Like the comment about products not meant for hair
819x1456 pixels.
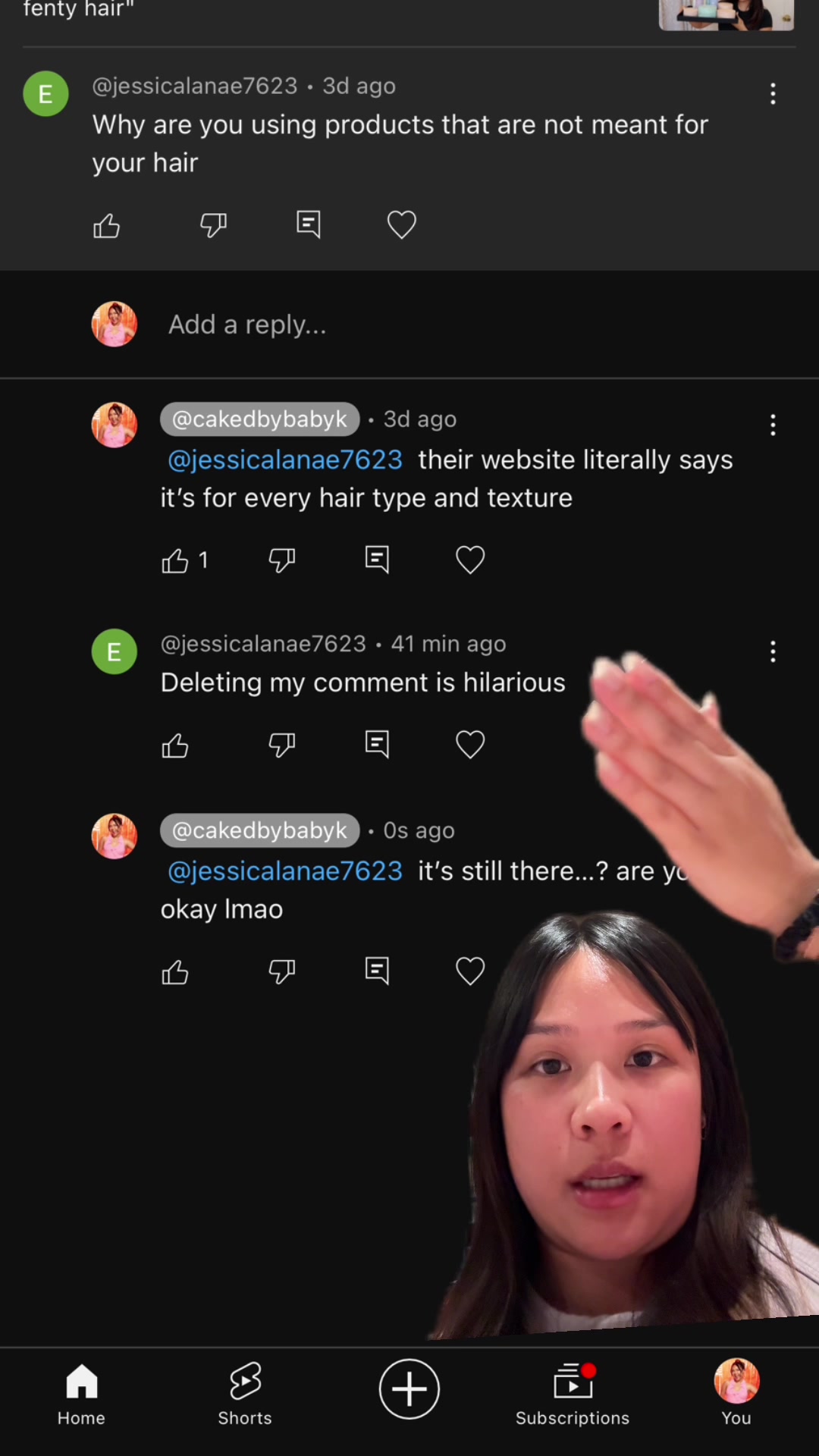click(x=107, y=225)
